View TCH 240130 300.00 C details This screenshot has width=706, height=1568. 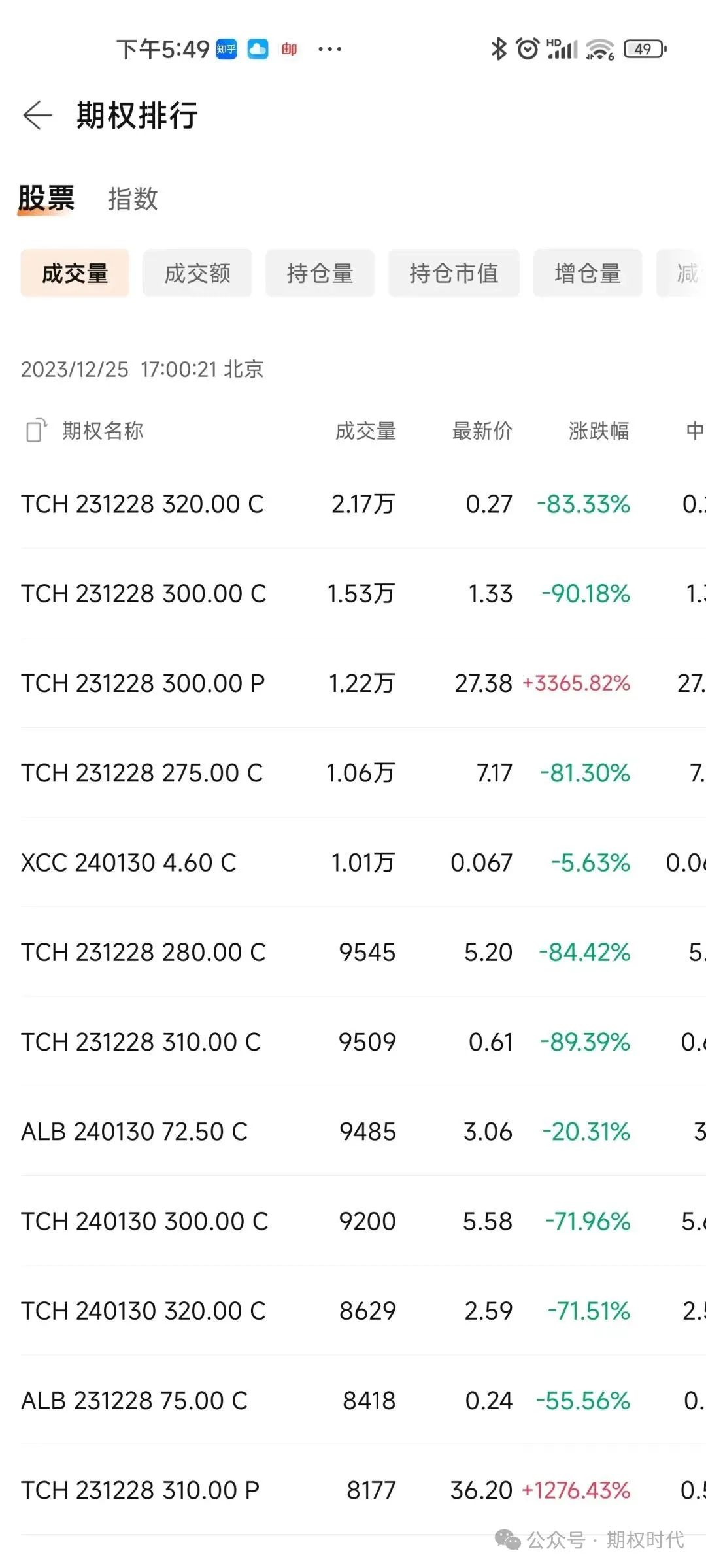(x=144, y=1221)
